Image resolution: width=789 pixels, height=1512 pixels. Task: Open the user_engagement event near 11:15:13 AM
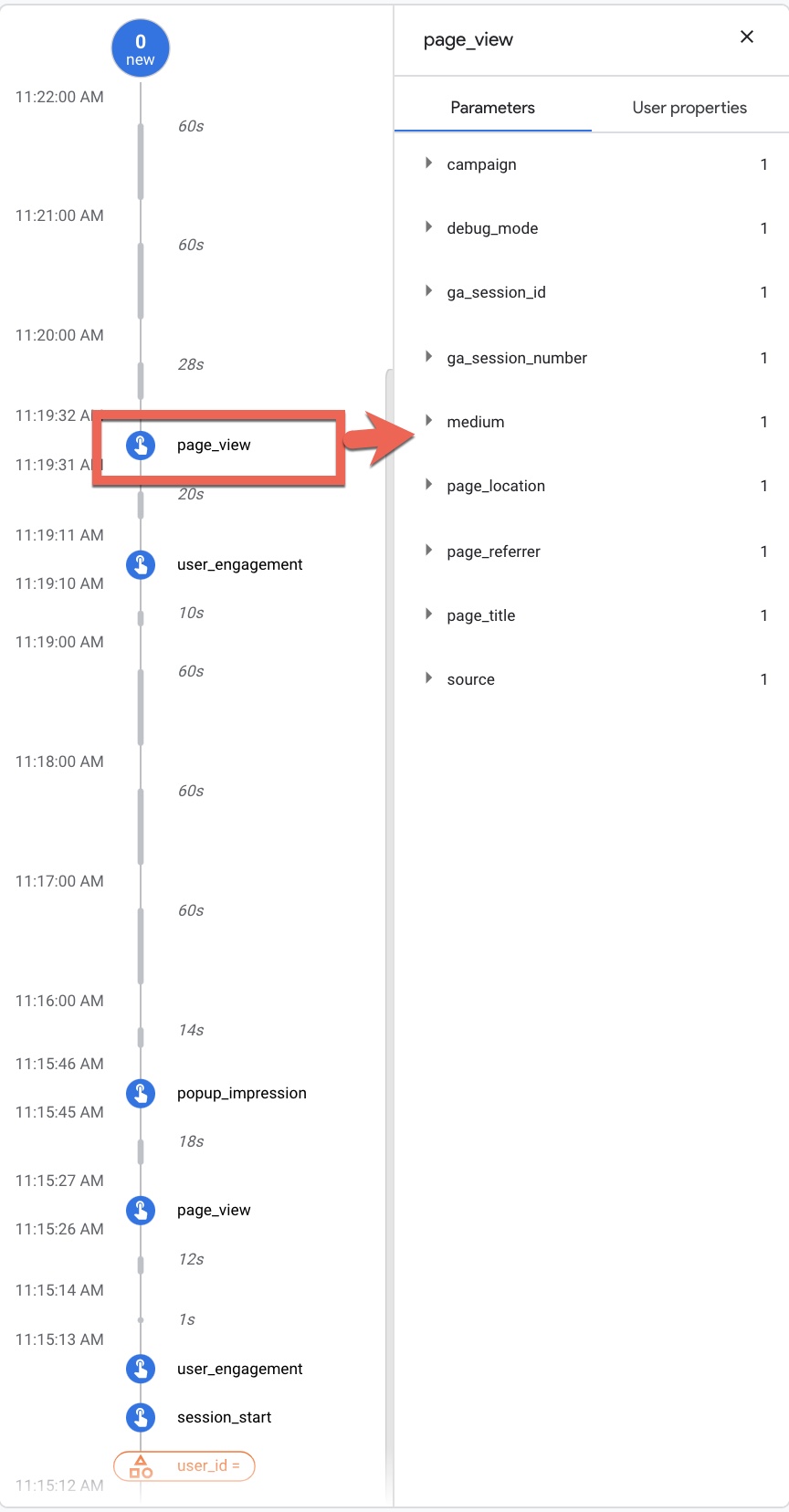coord(239,1369)
